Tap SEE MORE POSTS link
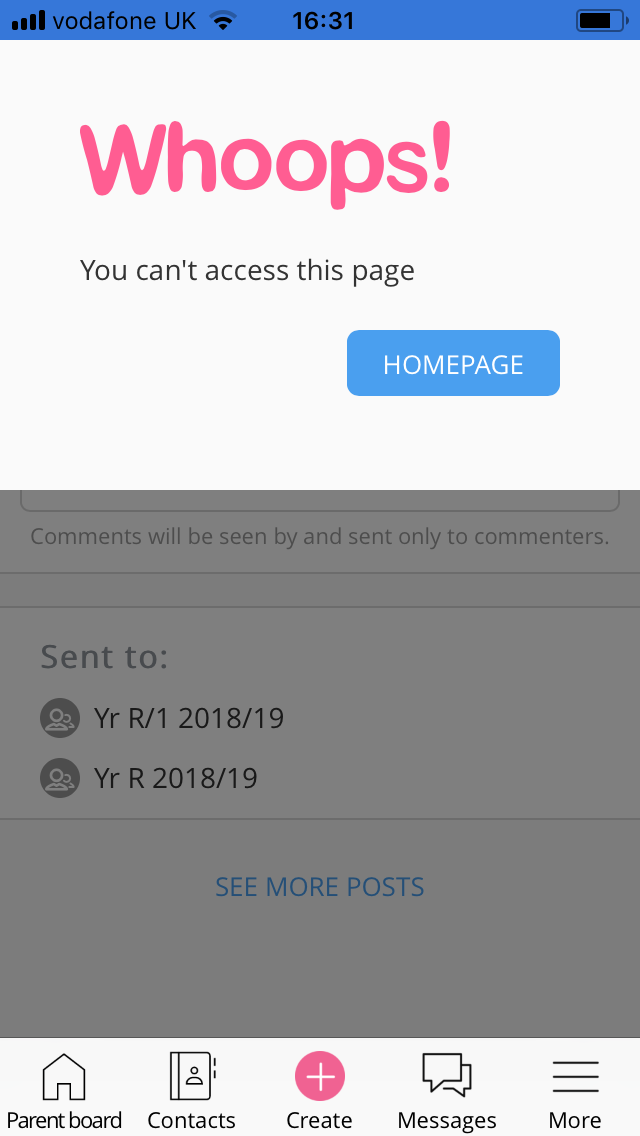Screen dimensions: 640x1136 click(x=320, y=887)
